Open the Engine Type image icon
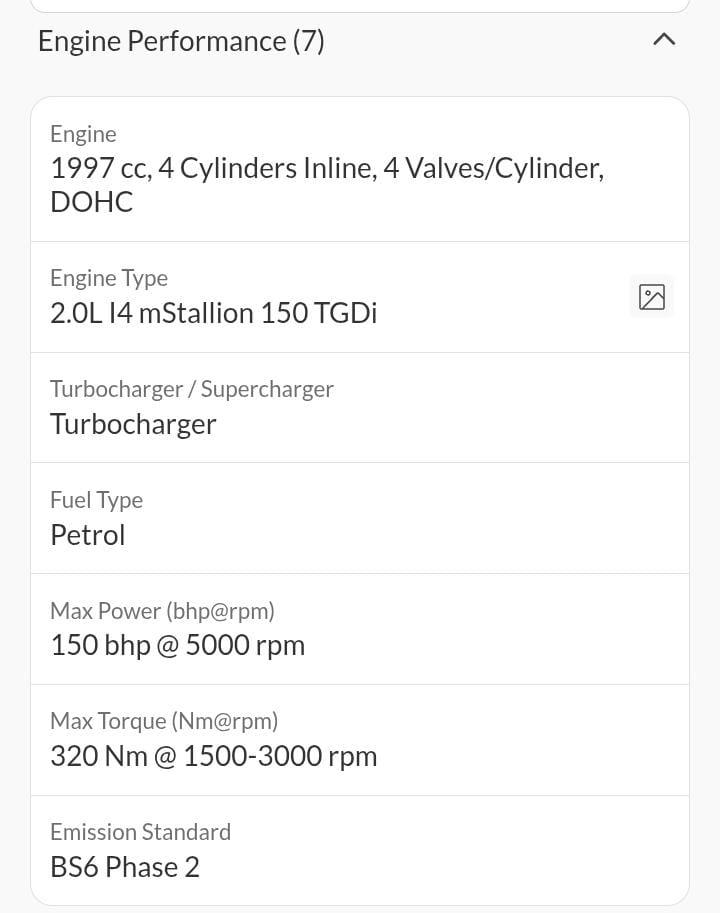 [x=652, y=297]
